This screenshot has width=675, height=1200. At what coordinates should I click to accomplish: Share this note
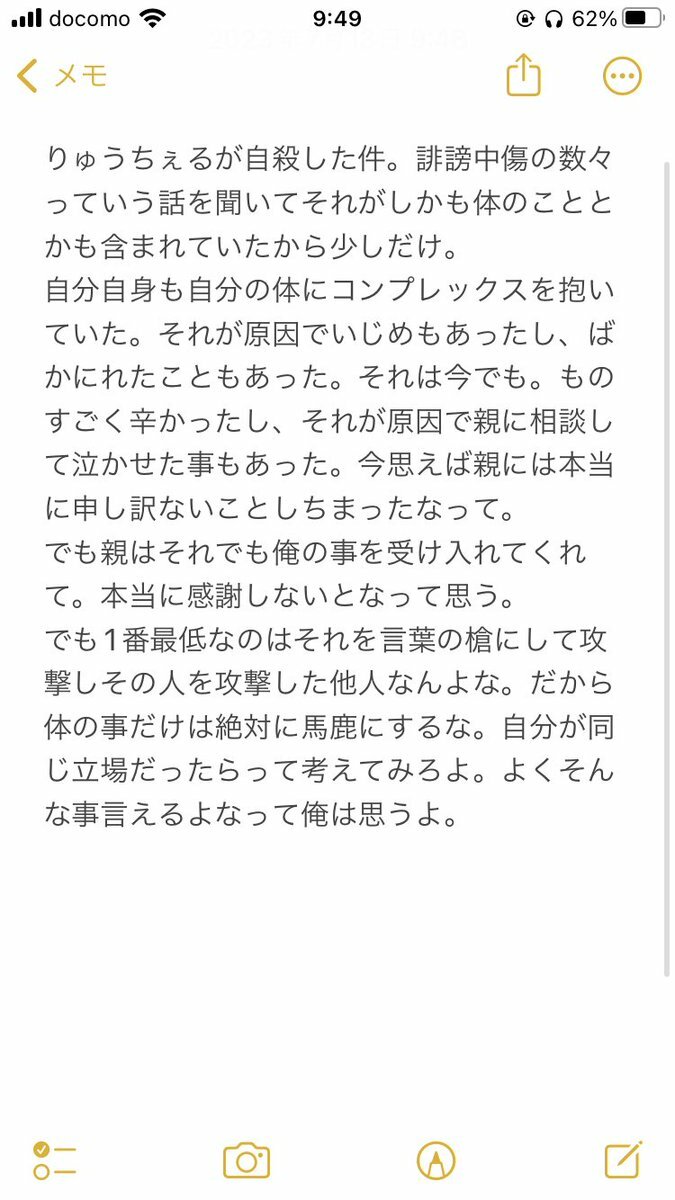(x=523, y=75)
